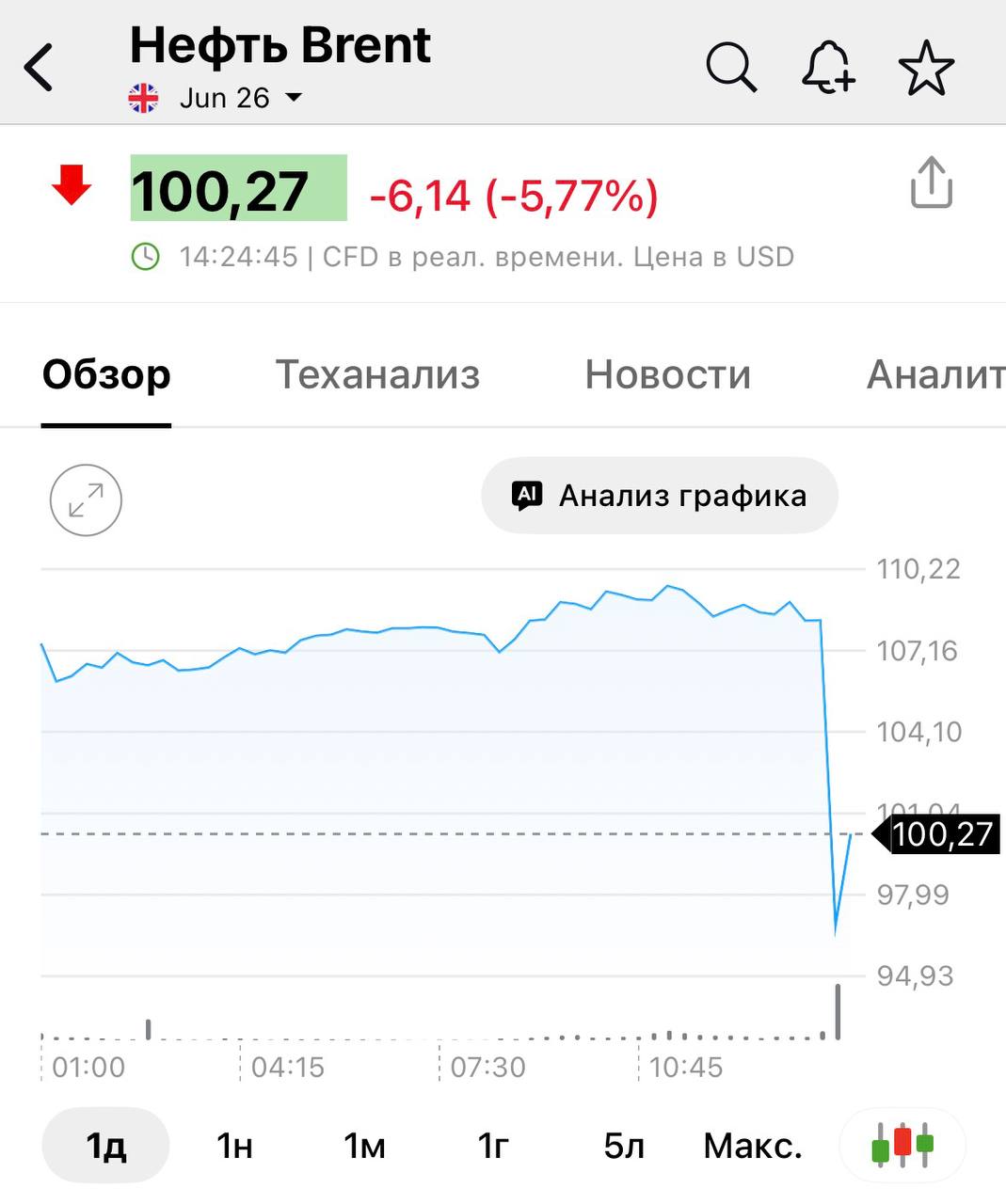Share this instrument quote
Screen dimensions: 1006x1204
(x=931, y=182)
